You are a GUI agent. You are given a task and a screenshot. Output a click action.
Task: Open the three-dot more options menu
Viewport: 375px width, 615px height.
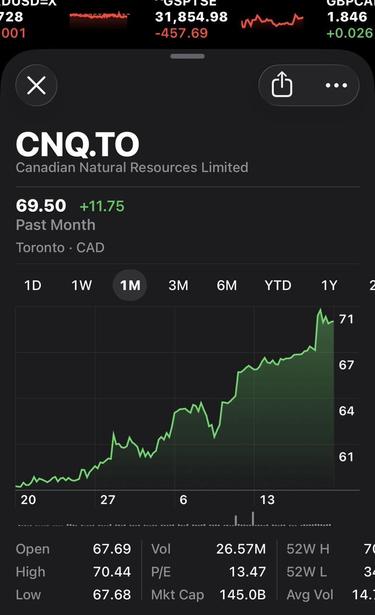336,85
